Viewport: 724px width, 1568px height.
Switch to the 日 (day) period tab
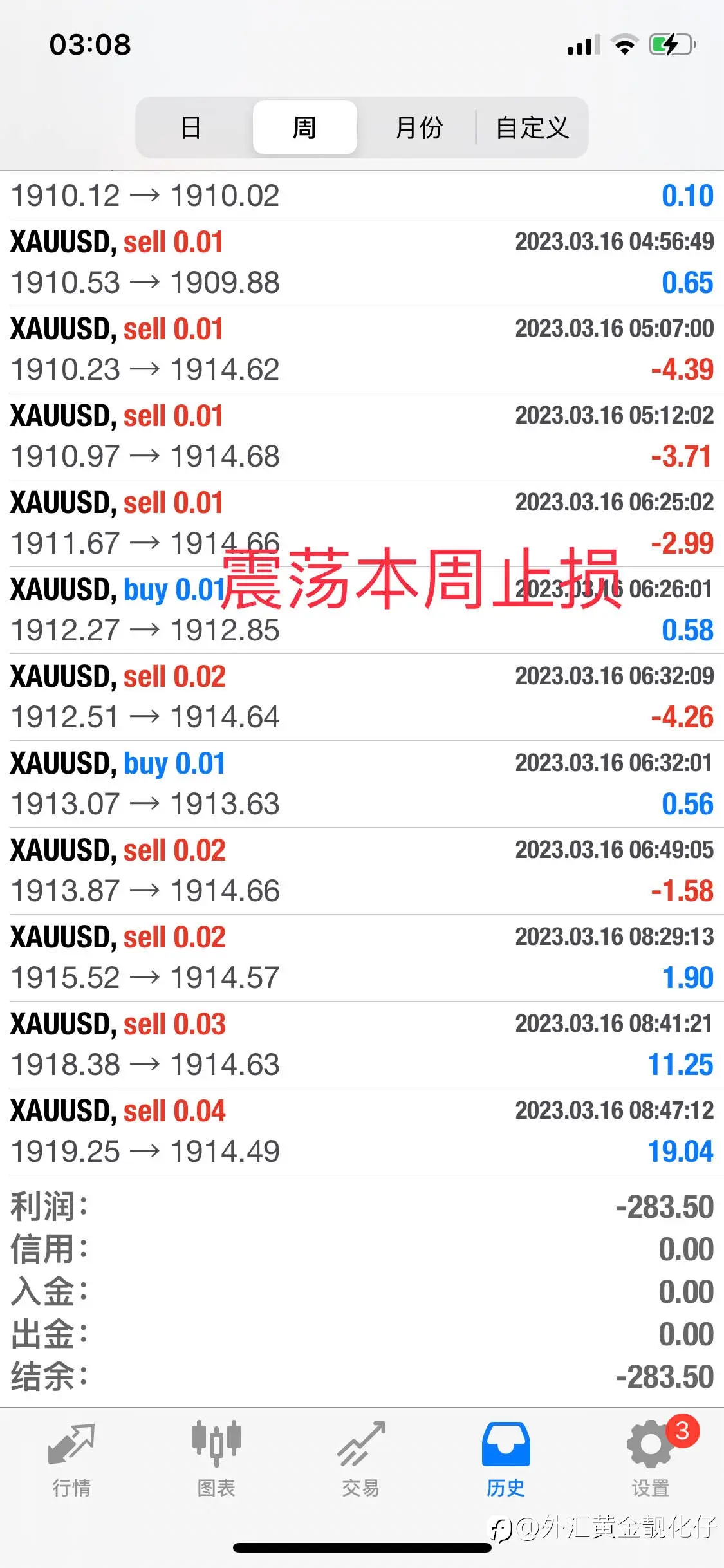(192, 127)
